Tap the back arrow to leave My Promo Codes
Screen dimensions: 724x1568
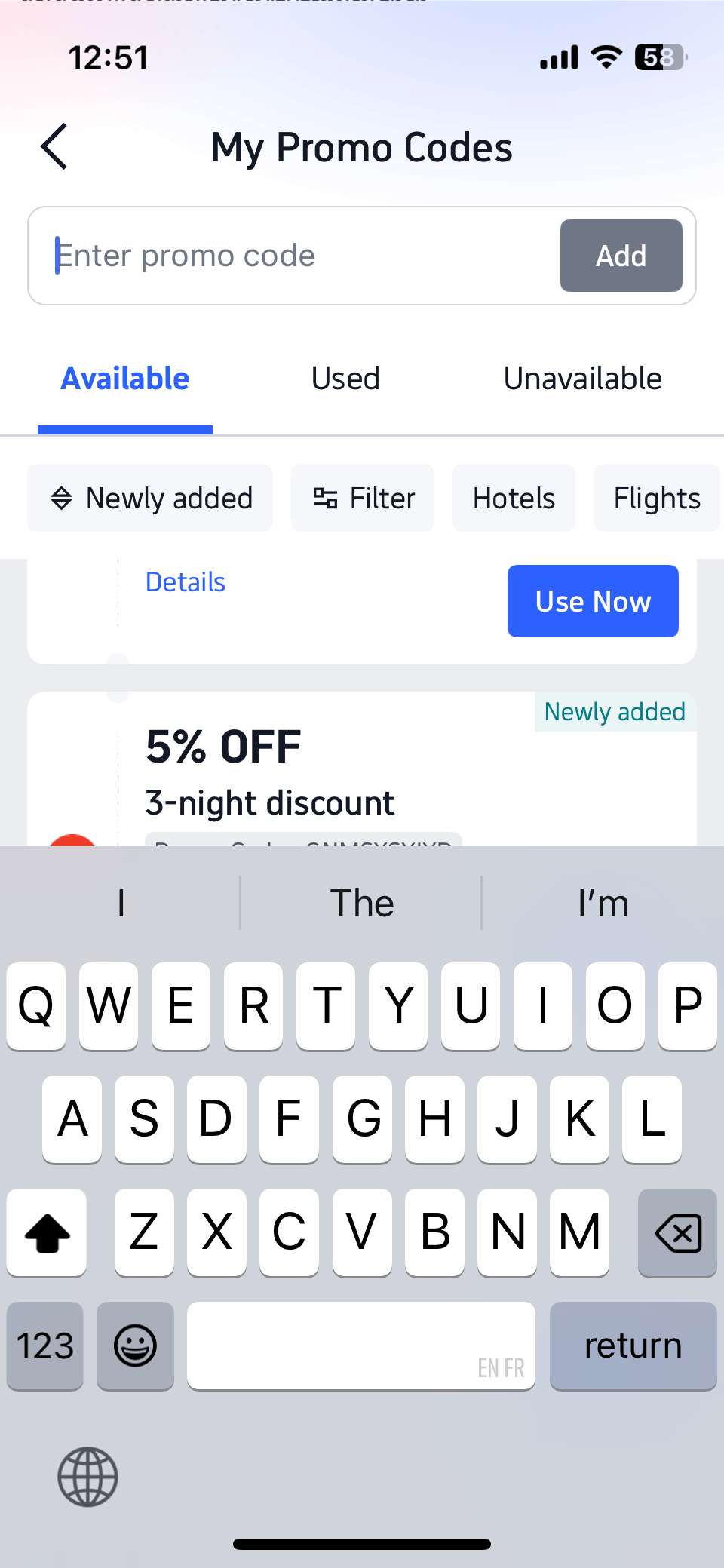53,147
